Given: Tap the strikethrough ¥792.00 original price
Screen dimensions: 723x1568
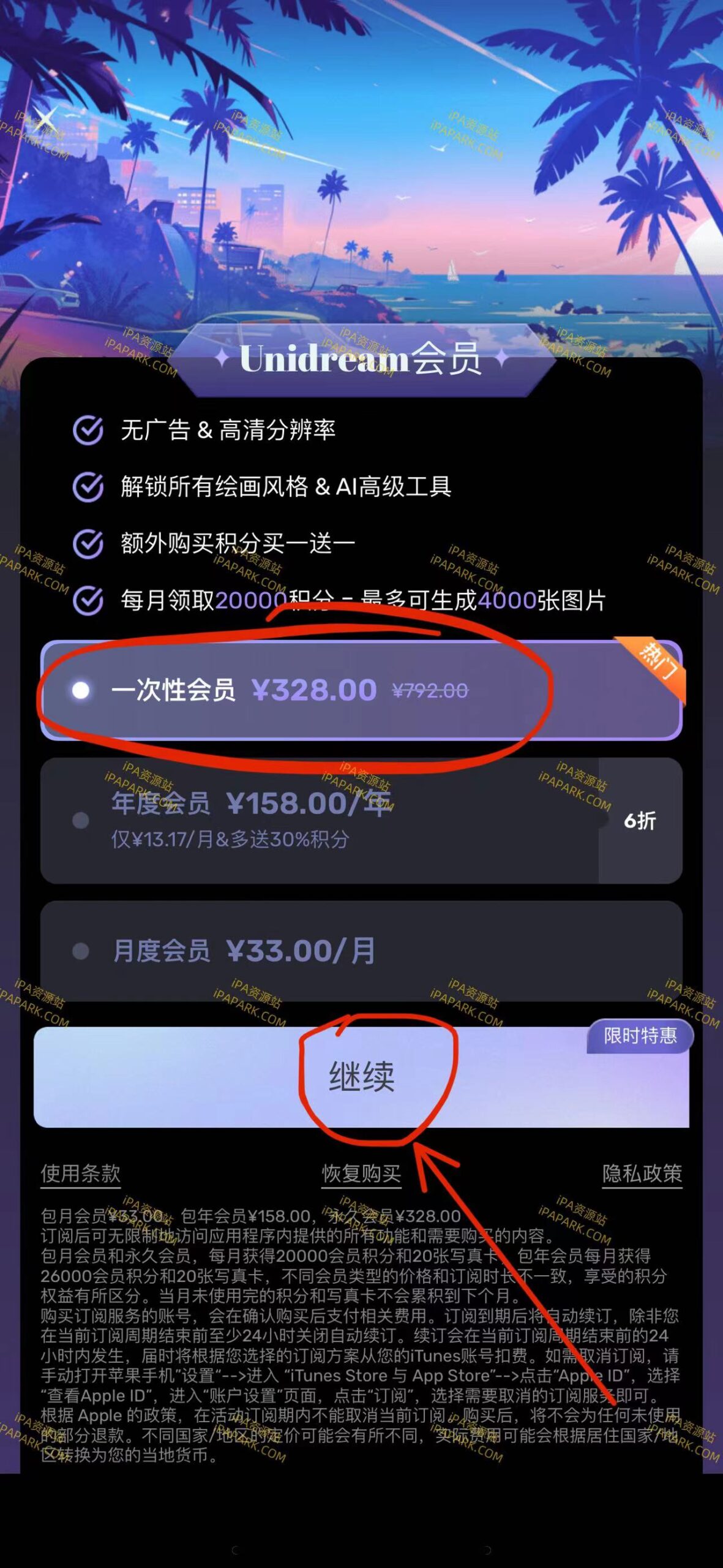Looking at the screenshot, I should click(x=432, y=690).
